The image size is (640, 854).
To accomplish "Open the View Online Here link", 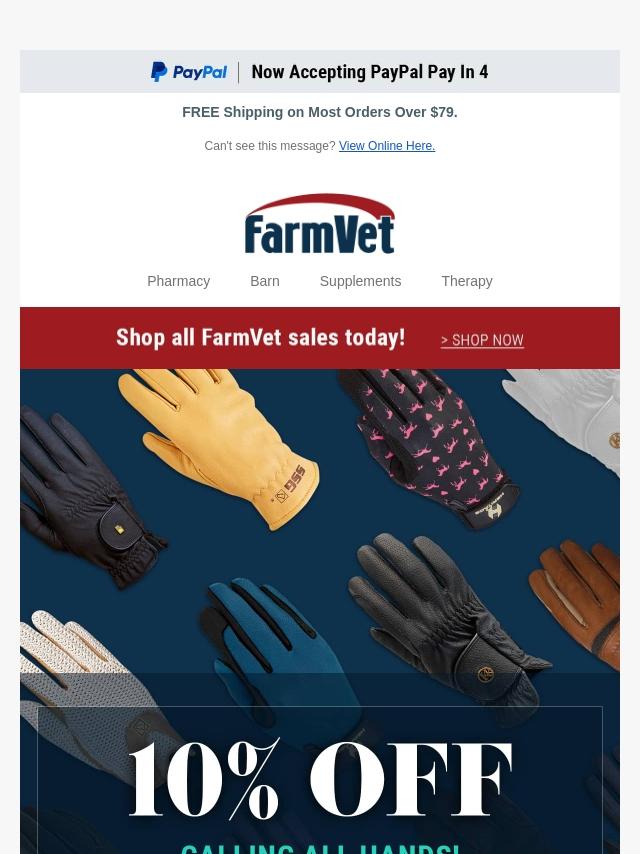I will 386,146.
